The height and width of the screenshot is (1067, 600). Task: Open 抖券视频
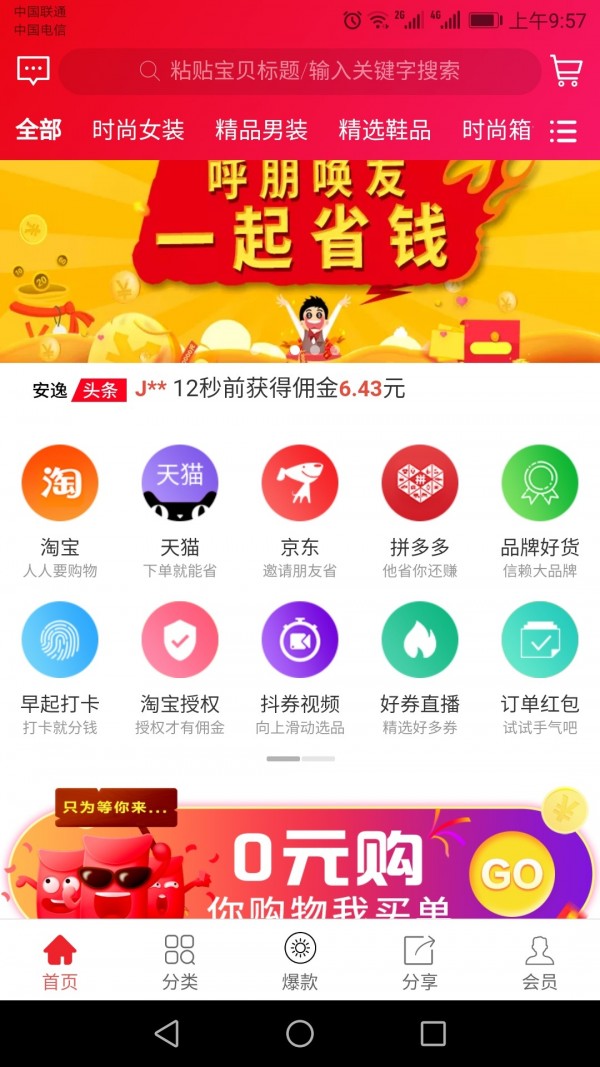tap(300, 640)
